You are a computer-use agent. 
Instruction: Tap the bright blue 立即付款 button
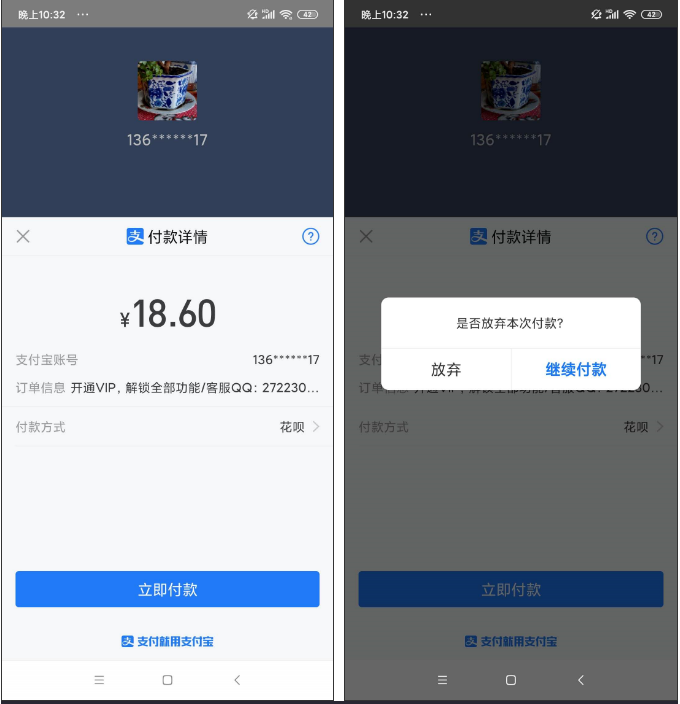point(167,589)
